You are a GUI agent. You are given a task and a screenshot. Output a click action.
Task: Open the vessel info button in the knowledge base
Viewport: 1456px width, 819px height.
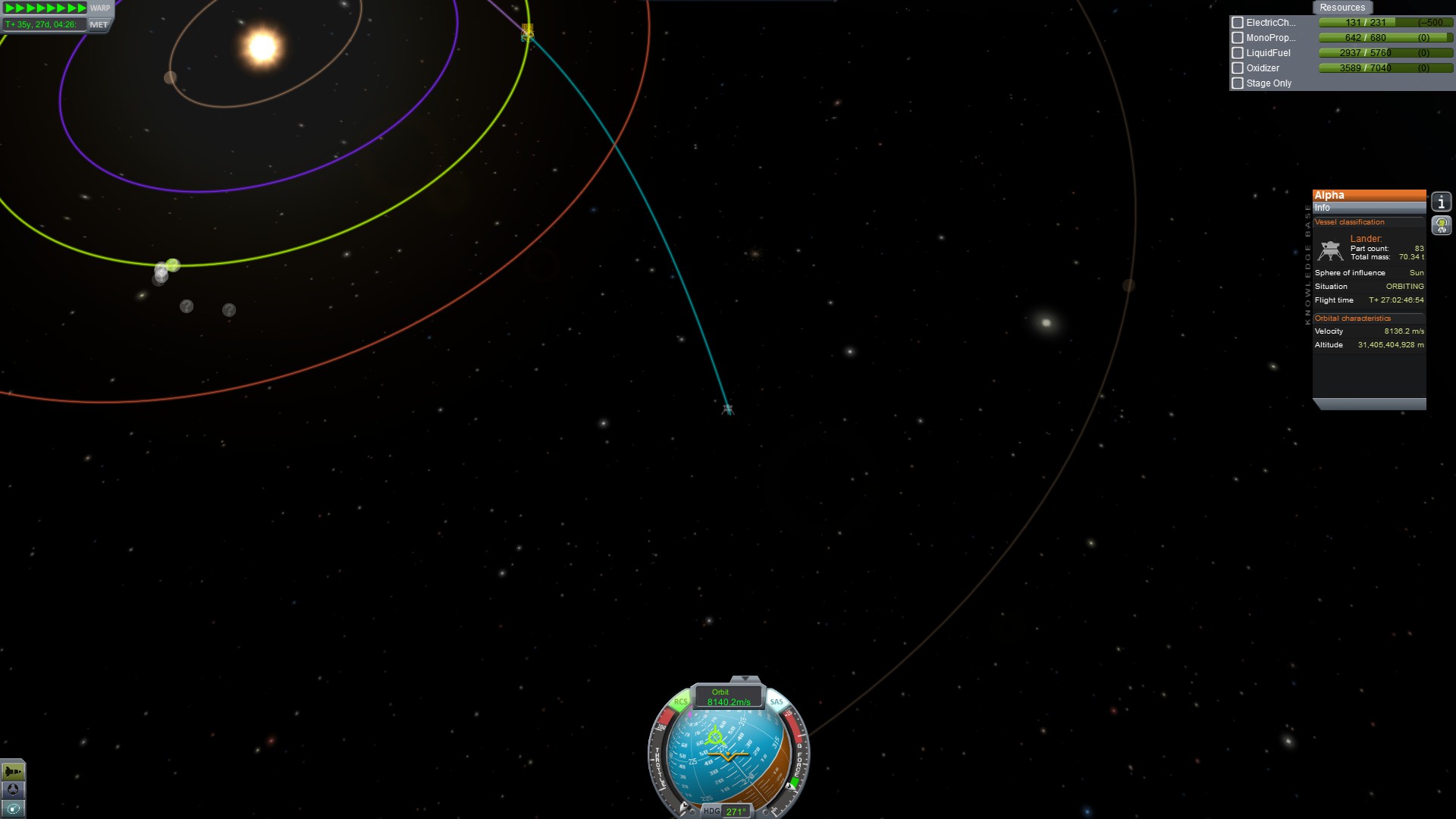(1441, 202)
